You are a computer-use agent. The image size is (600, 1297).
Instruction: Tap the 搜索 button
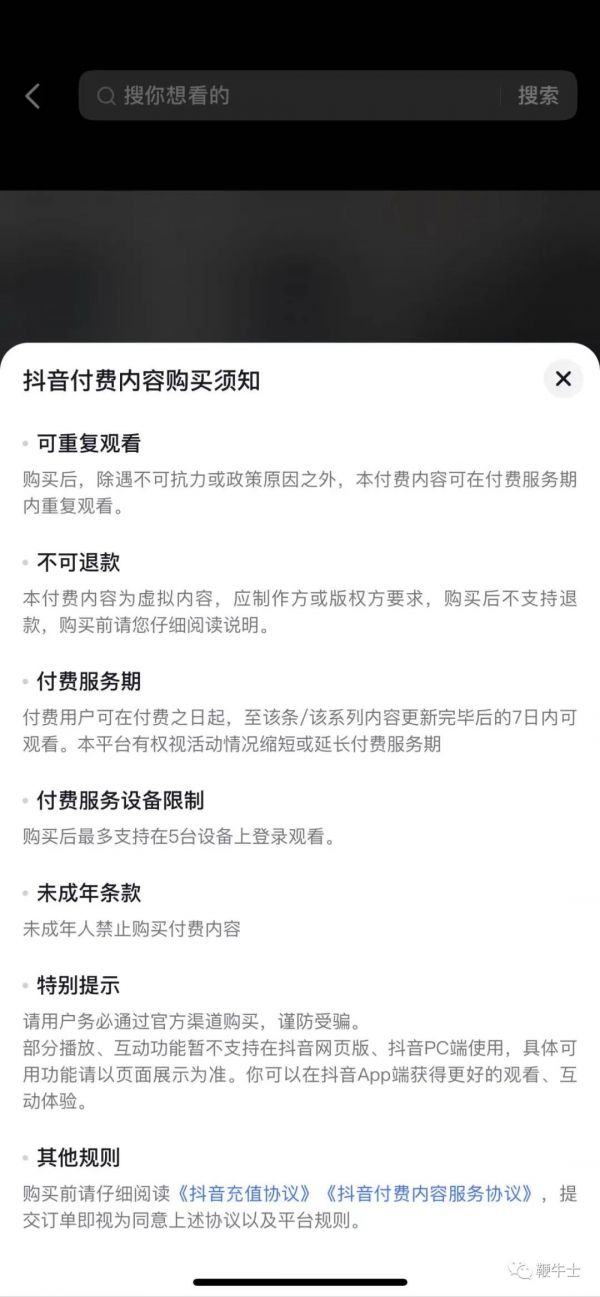pyautogui.click(x=538, y=96)
